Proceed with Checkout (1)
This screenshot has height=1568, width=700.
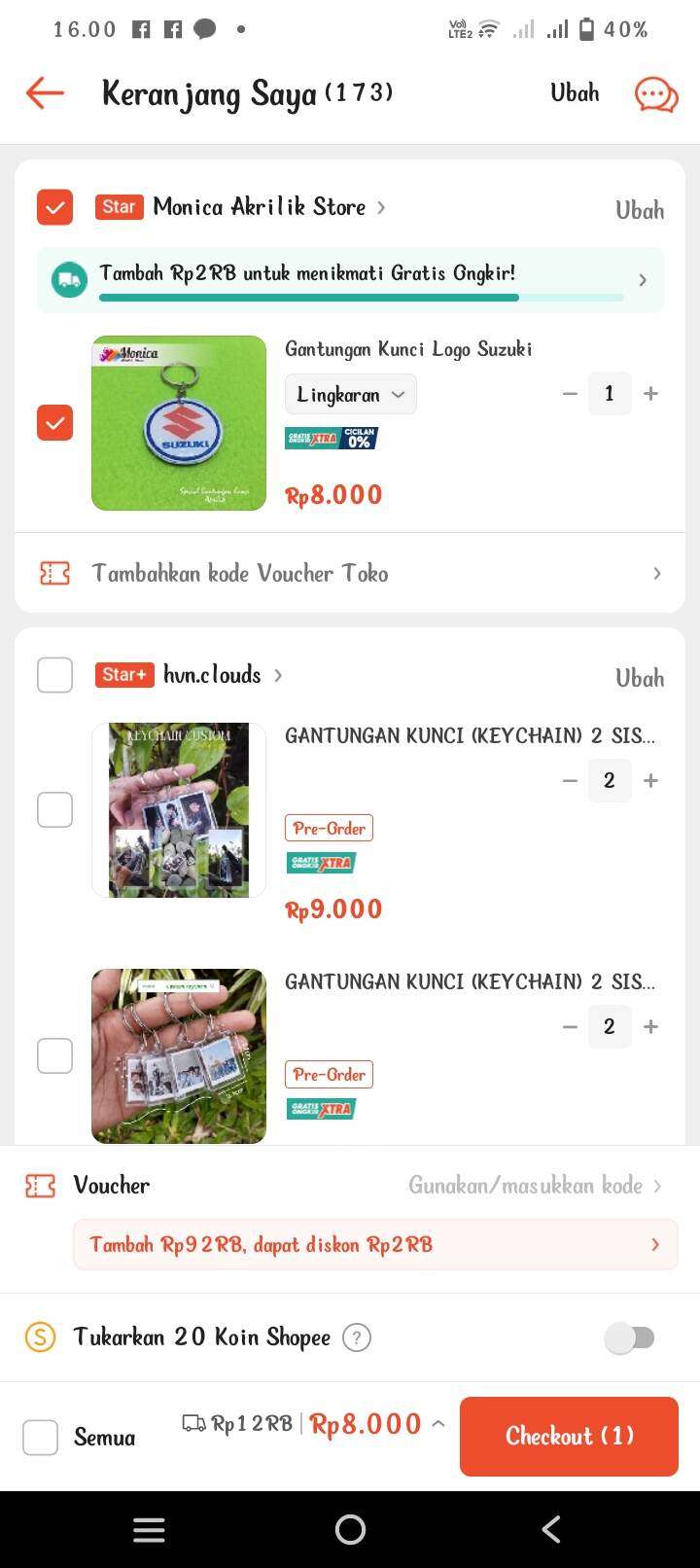569,1437
